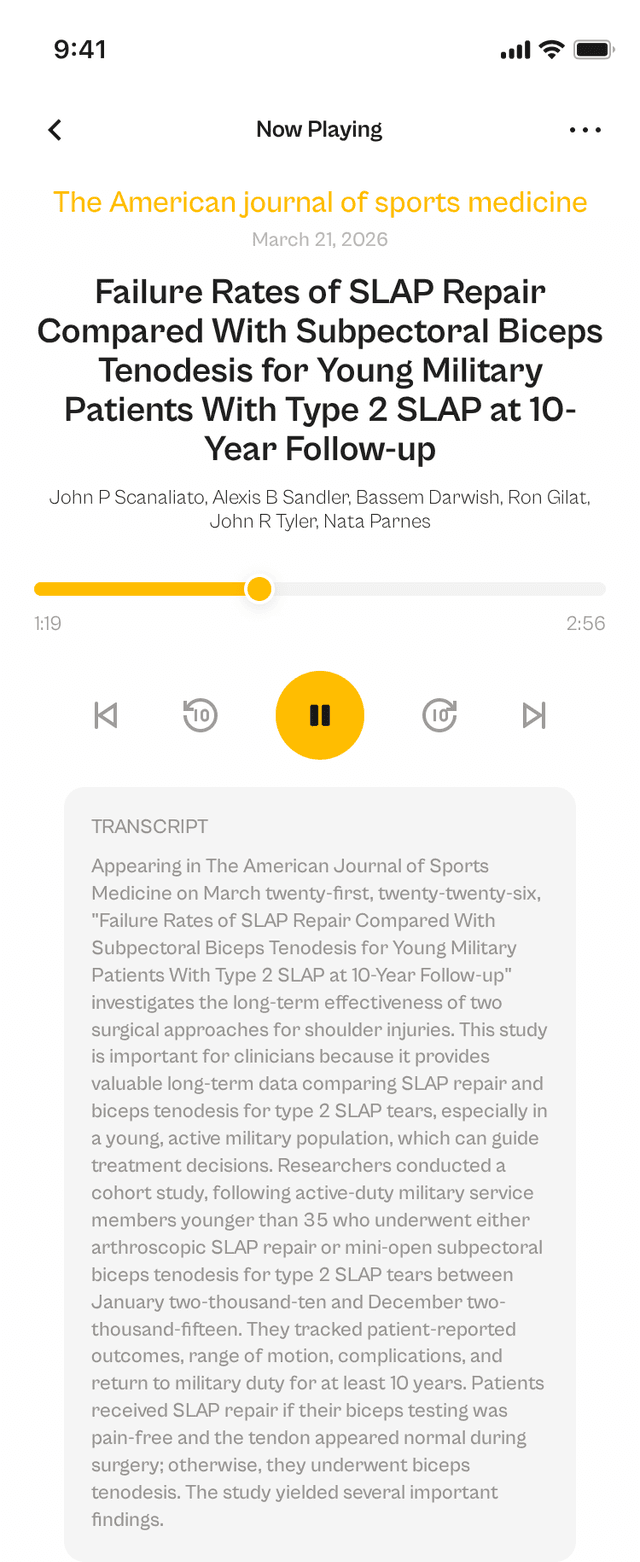Go back from Now Playing
640x1562 pixels.
pos(55,130)
